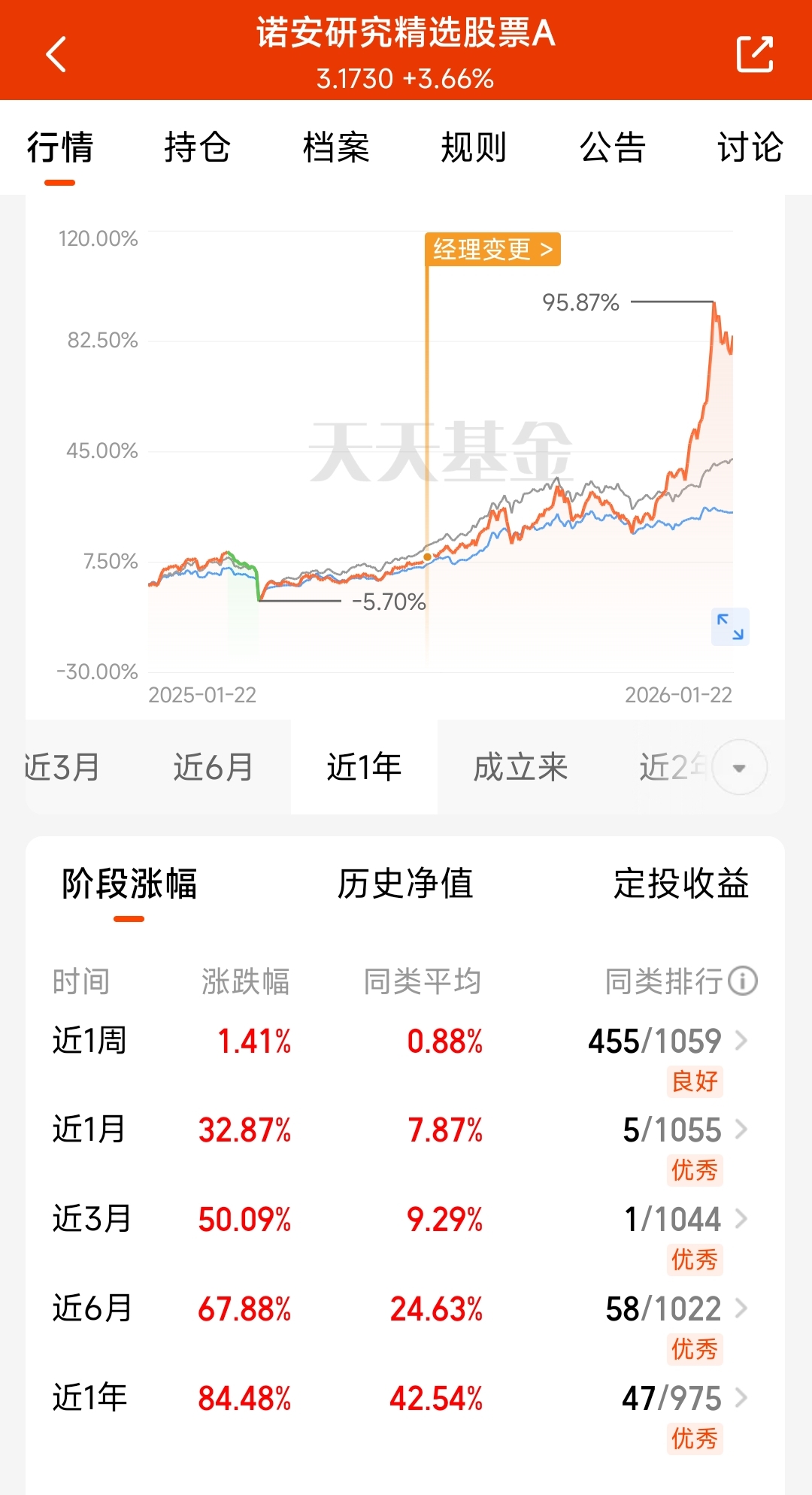The width and height of the screenshot is (812, 1495).
Task: Tap the info icon next to 同类排行
Action: (743, 981)
